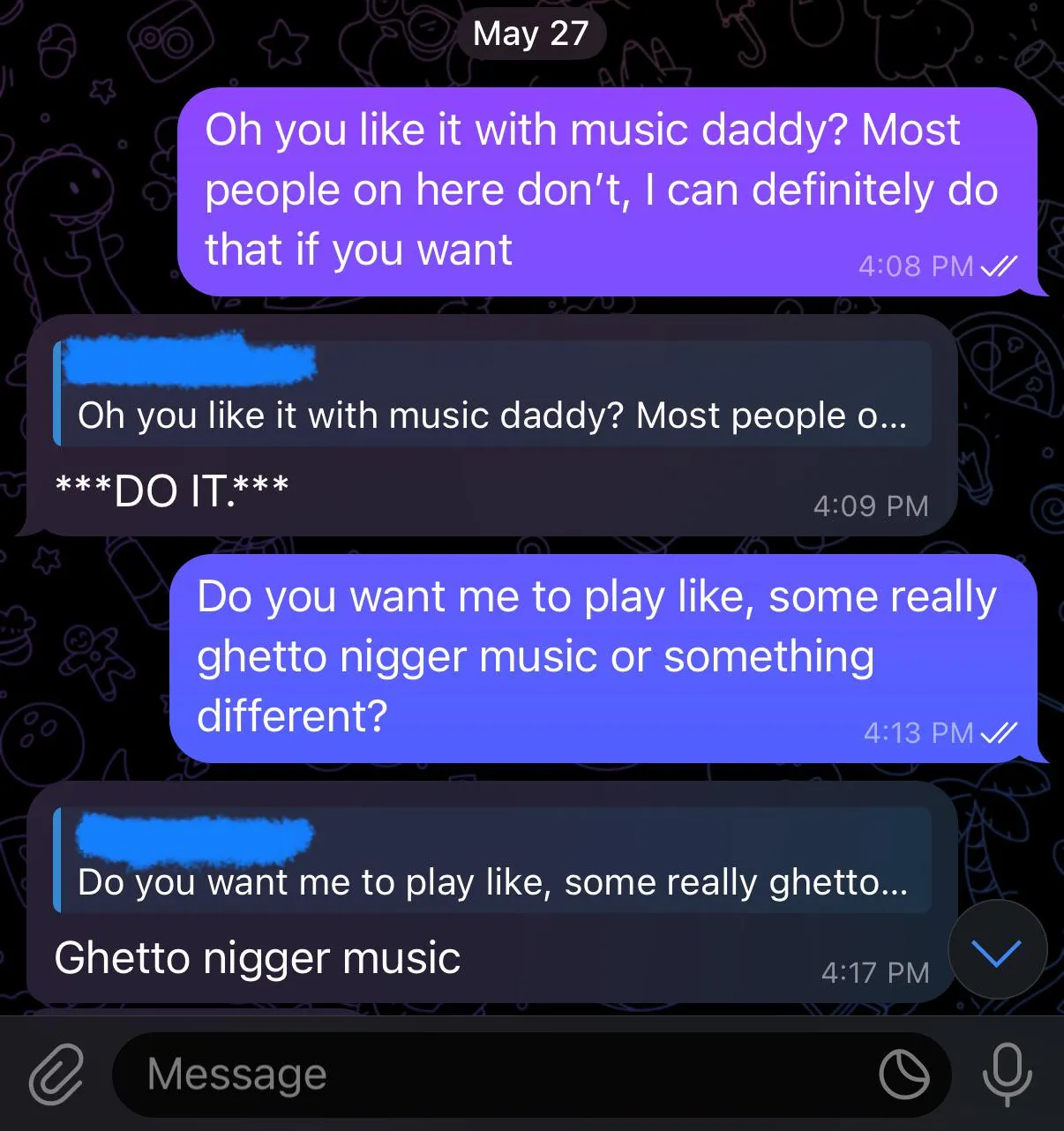Tap the microphone voice message button

(x=1007, y=1075)
